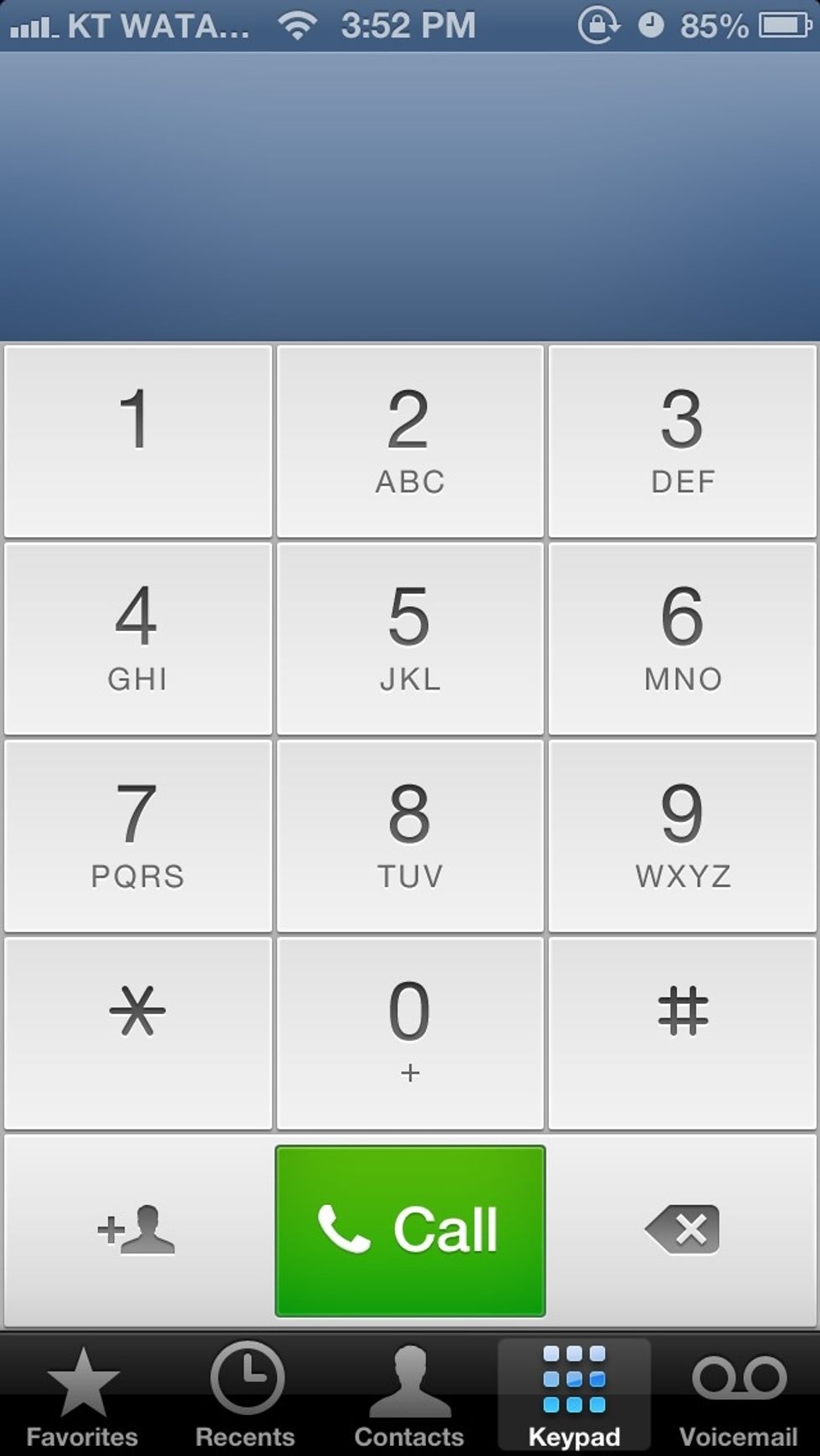Tap the add contact icon
Screen dimensions: 820x1456
click(x=137, y=1228)
